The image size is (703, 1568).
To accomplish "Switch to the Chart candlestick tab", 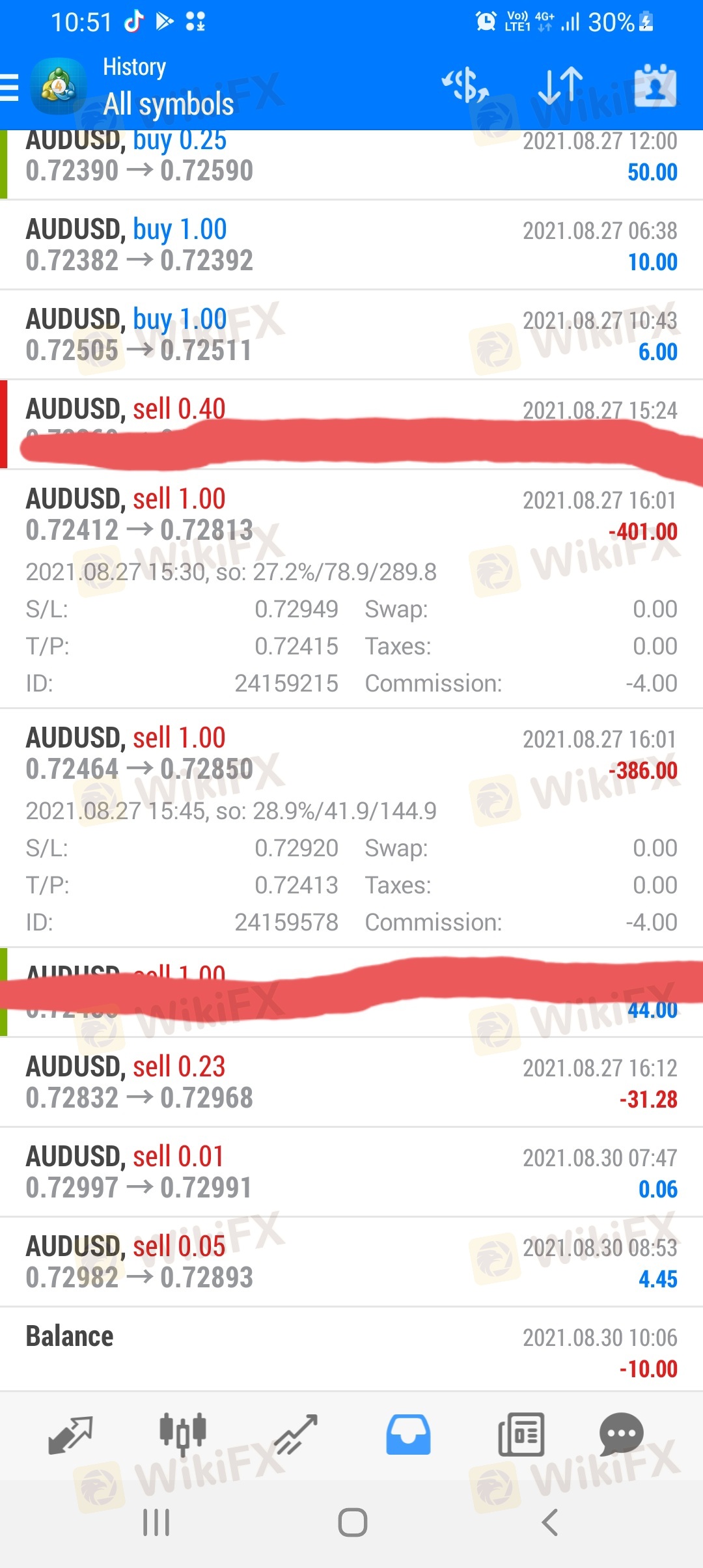I will pyautogui.click(x=183, y=1435).
